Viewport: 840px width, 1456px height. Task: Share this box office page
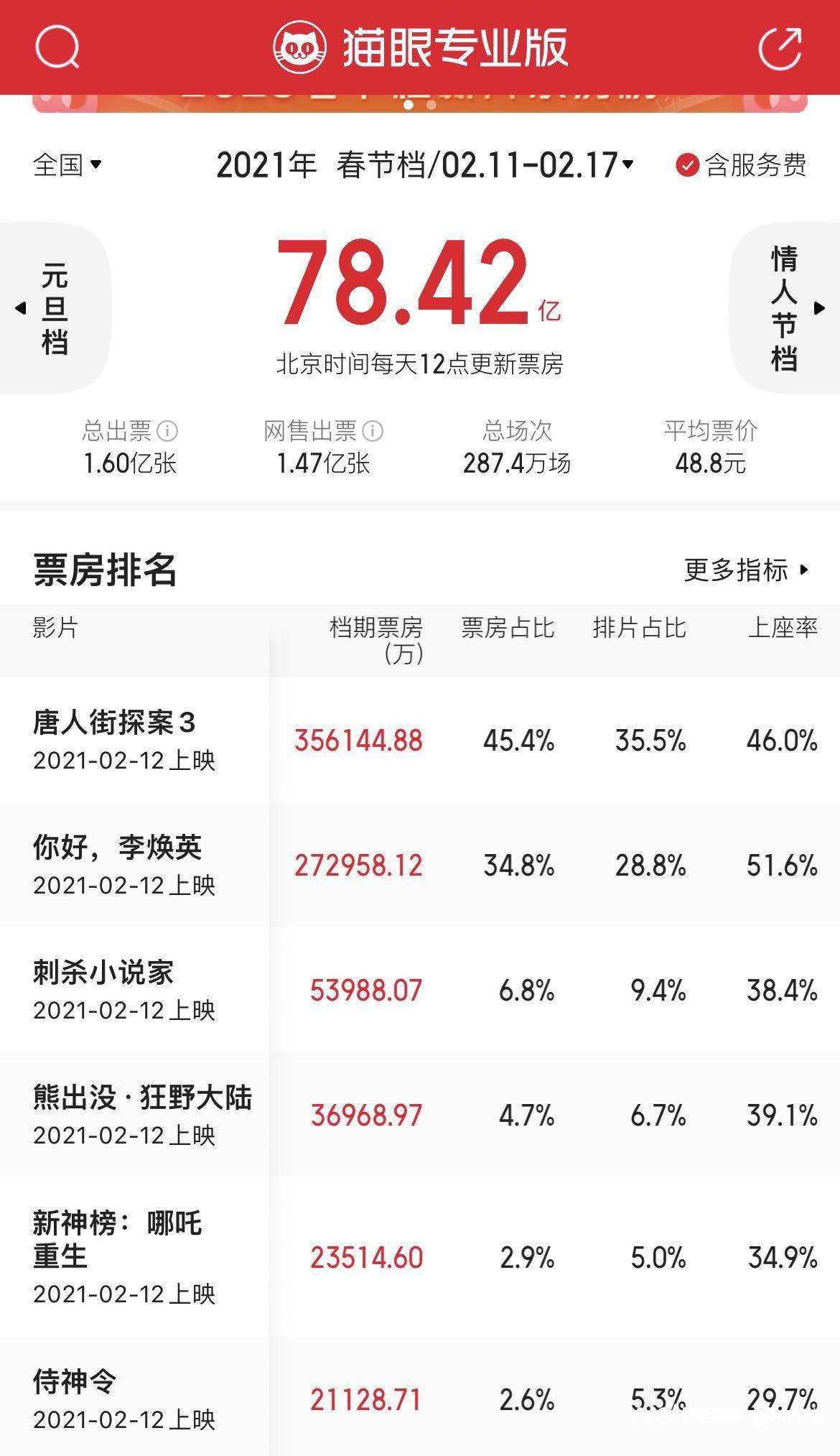[780, 48]
